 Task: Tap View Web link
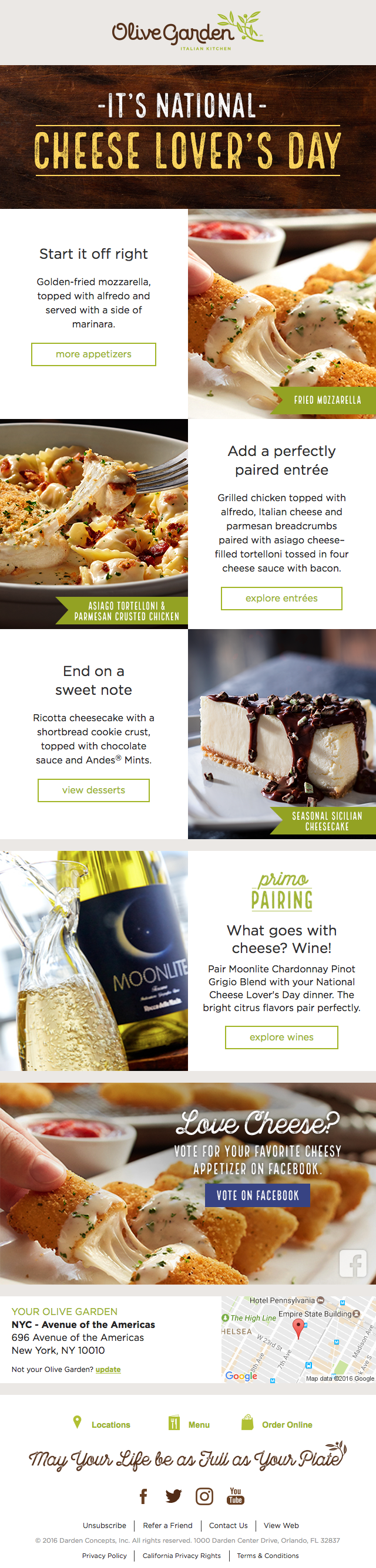(281, 1525)
